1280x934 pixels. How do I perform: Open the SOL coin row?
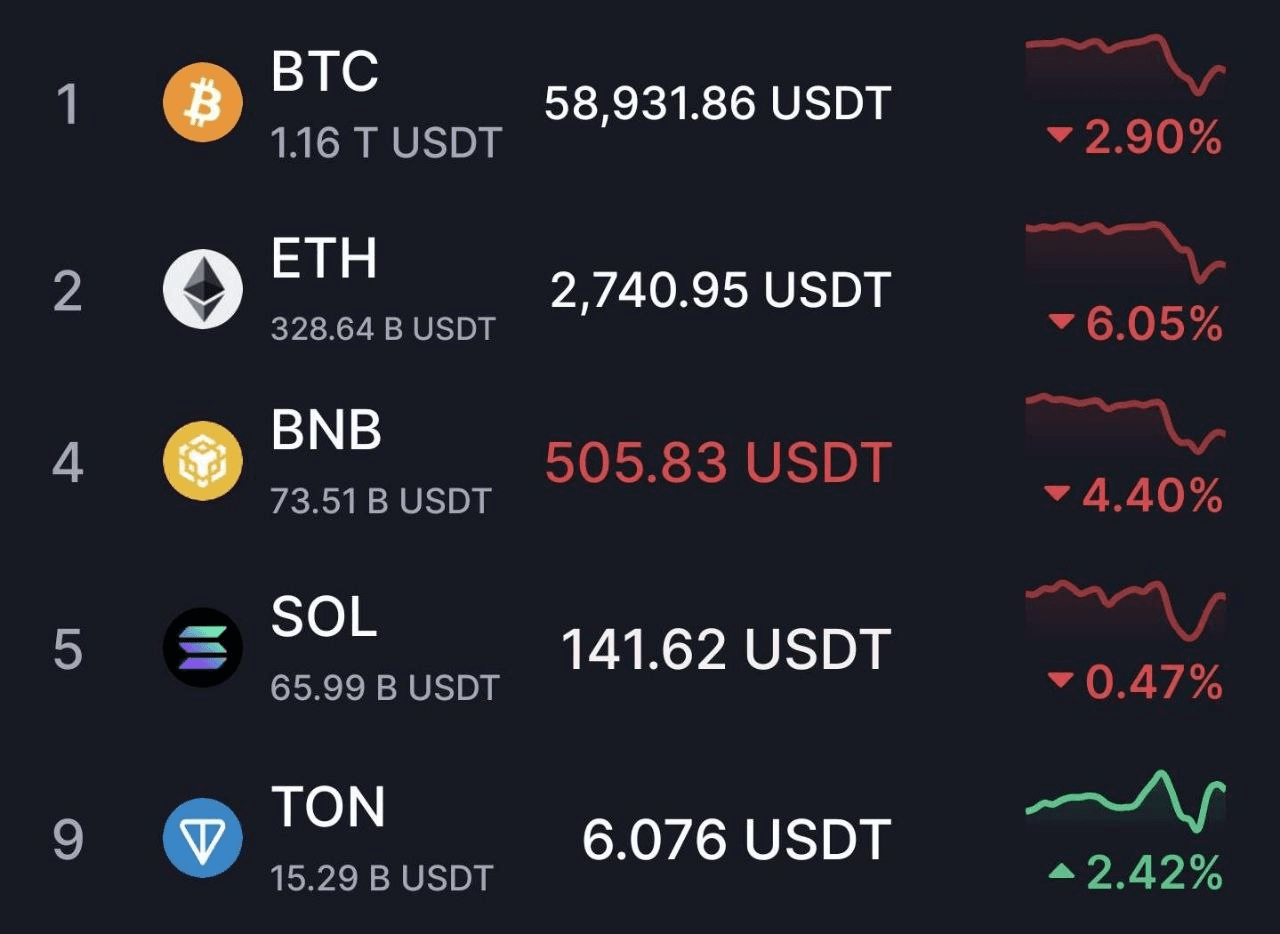tap(640, 650)
